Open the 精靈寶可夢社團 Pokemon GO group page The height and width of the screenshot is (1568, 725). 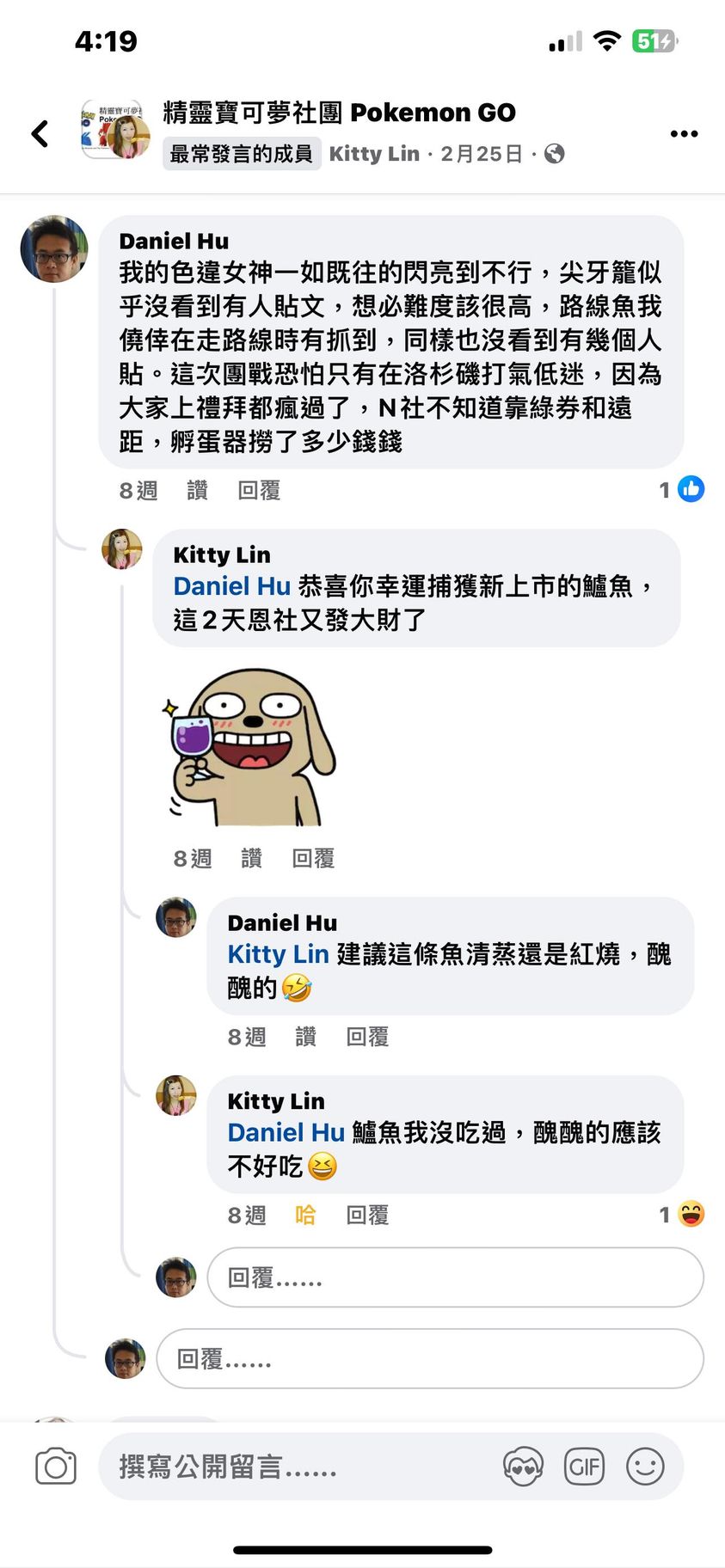click(x=340, y=113)
